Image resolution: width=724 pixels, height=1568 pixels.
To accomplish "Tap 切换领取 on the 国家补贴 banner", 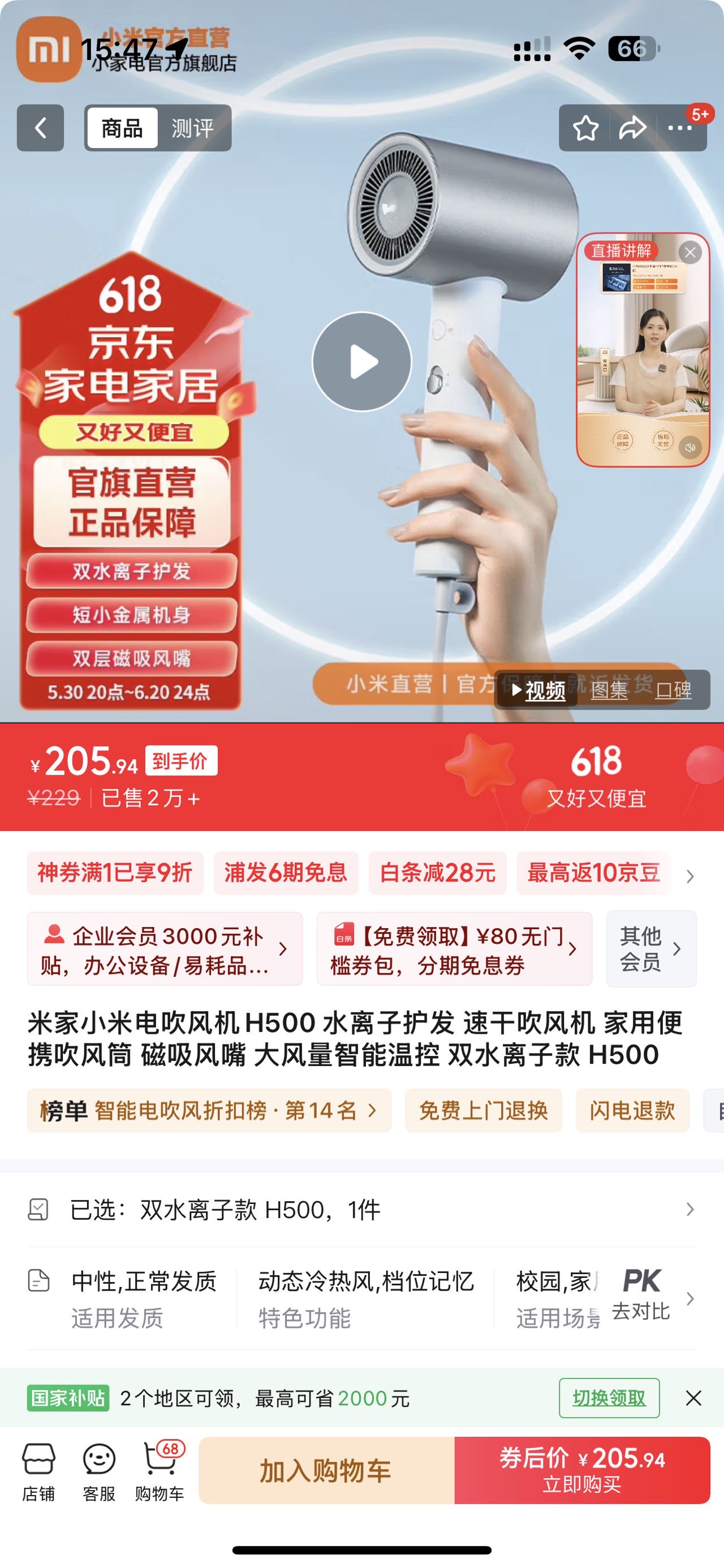I will 609,1398.
